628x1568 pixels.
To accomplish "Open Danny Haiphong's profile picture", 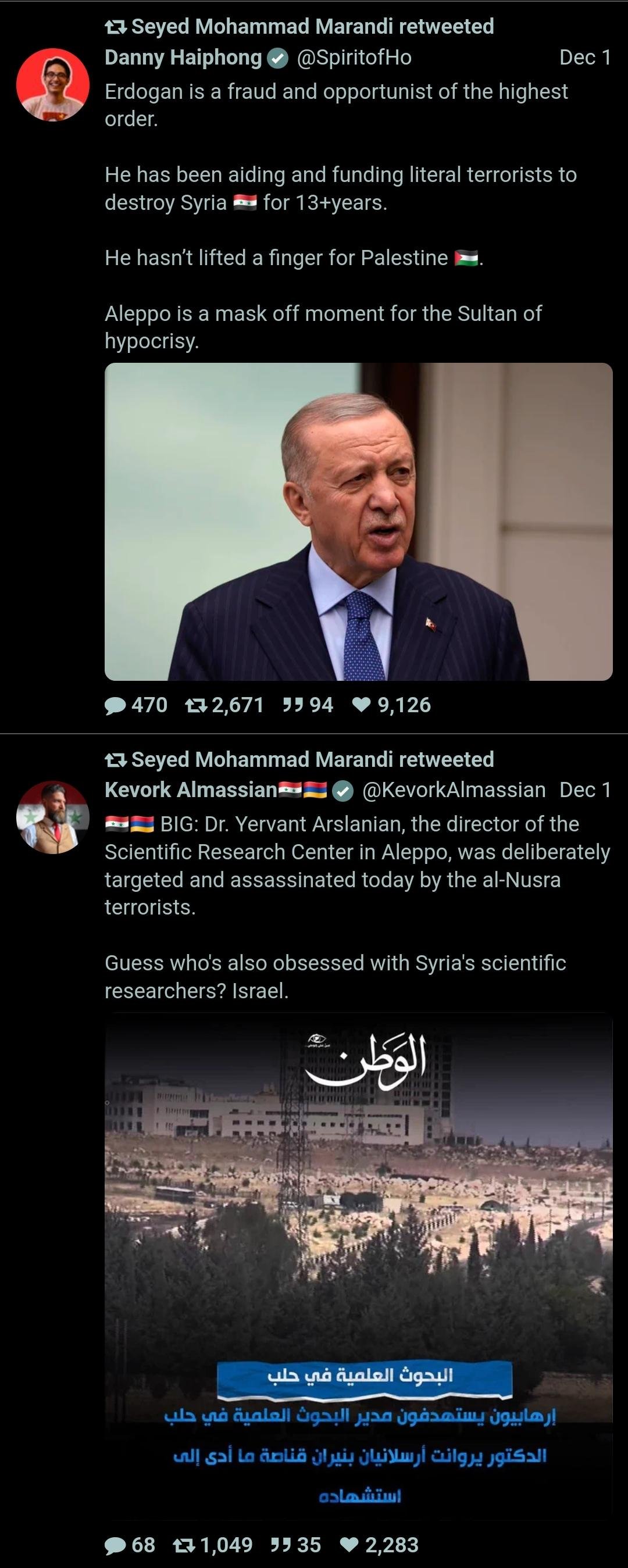I will [x=53, y=85].
